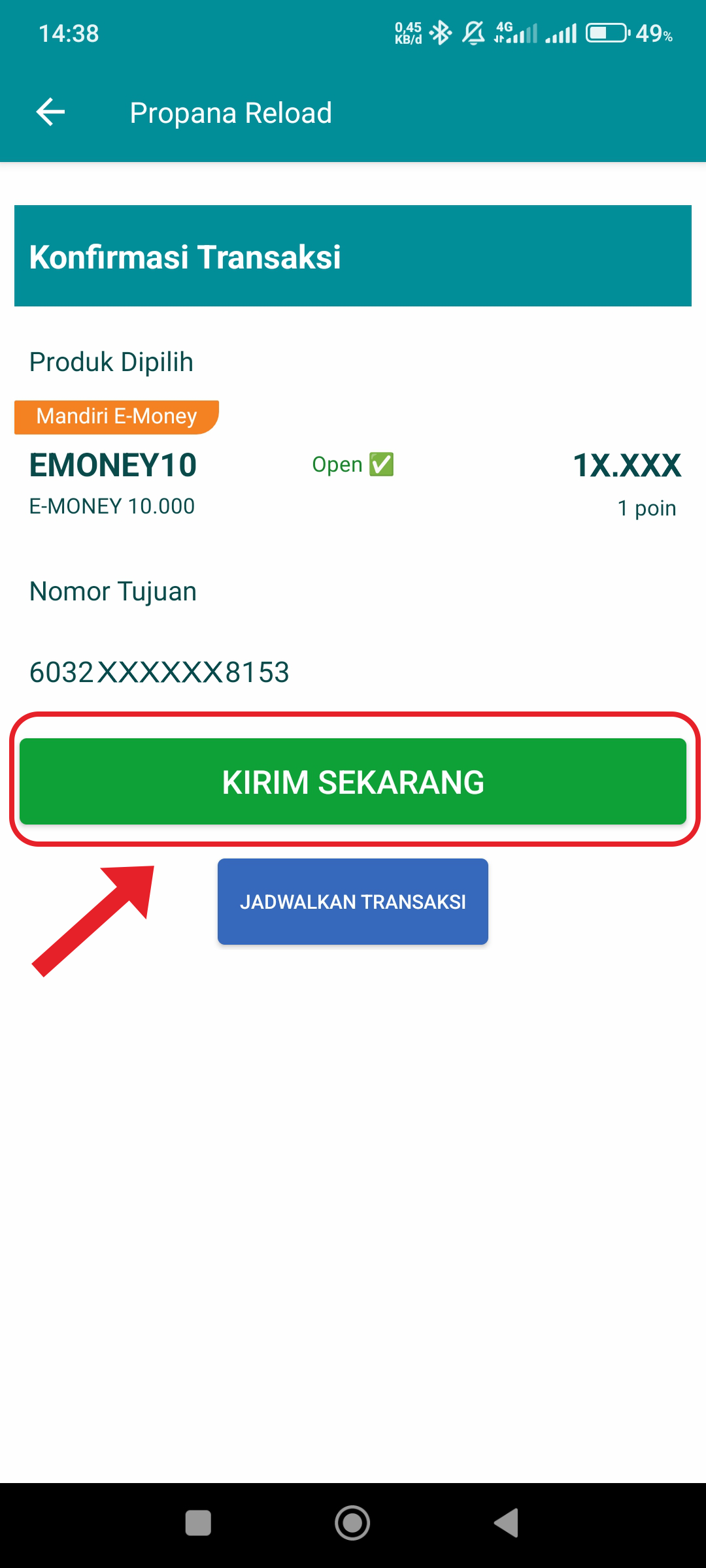This screenshot has height=1568, width=706.
Task: Go back from Propana Reload screen
Action: (50, 112)
